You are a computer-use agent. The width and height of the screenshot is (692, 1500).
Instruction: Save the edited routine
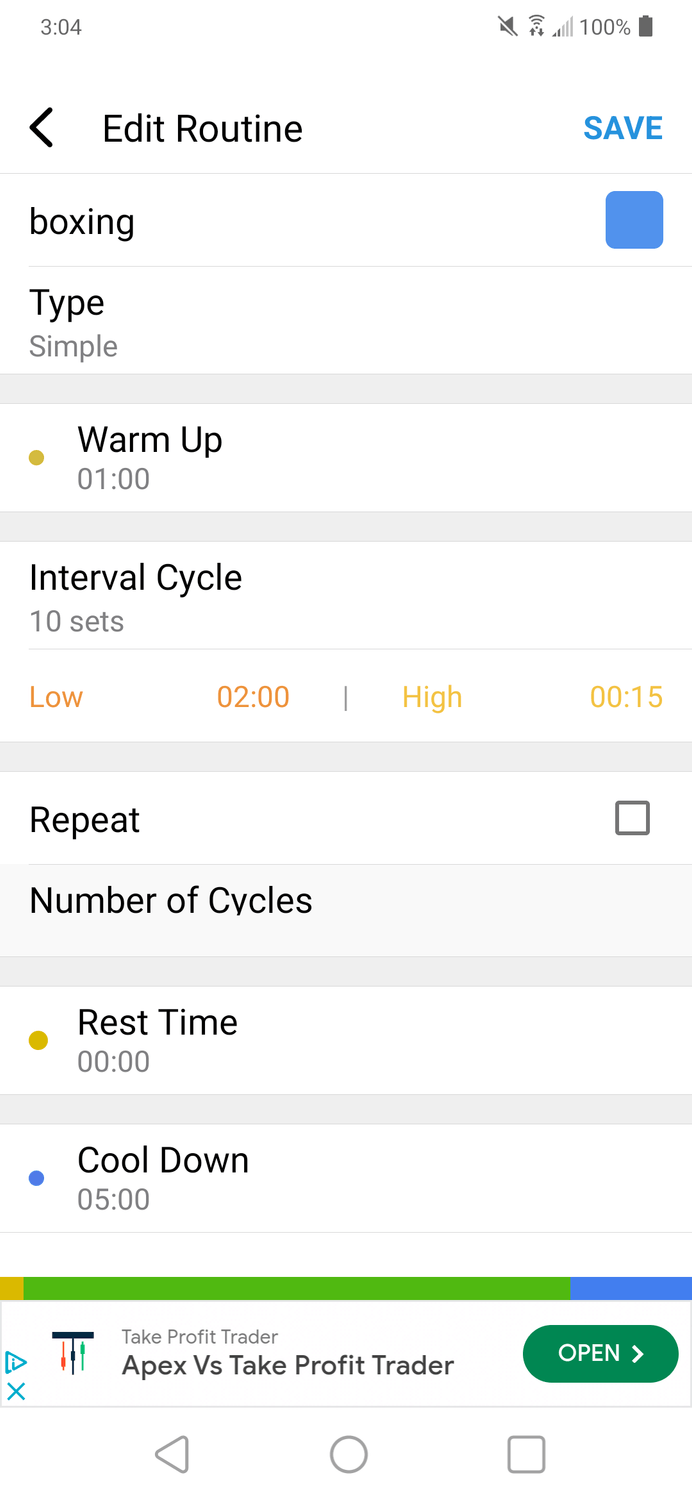tap(623, 128)
